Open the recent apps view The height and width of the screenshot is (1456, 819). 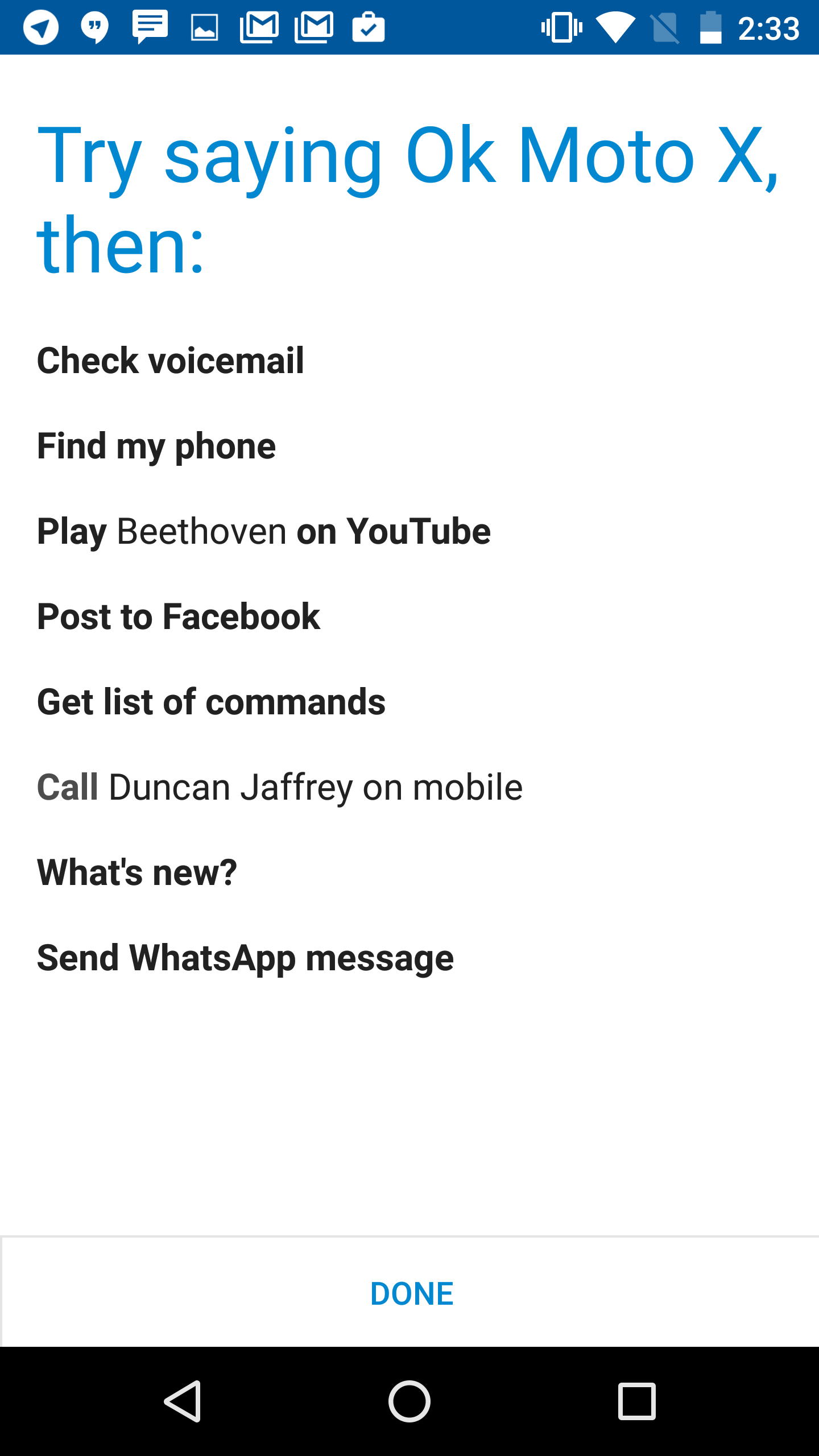coord(636,1401)
